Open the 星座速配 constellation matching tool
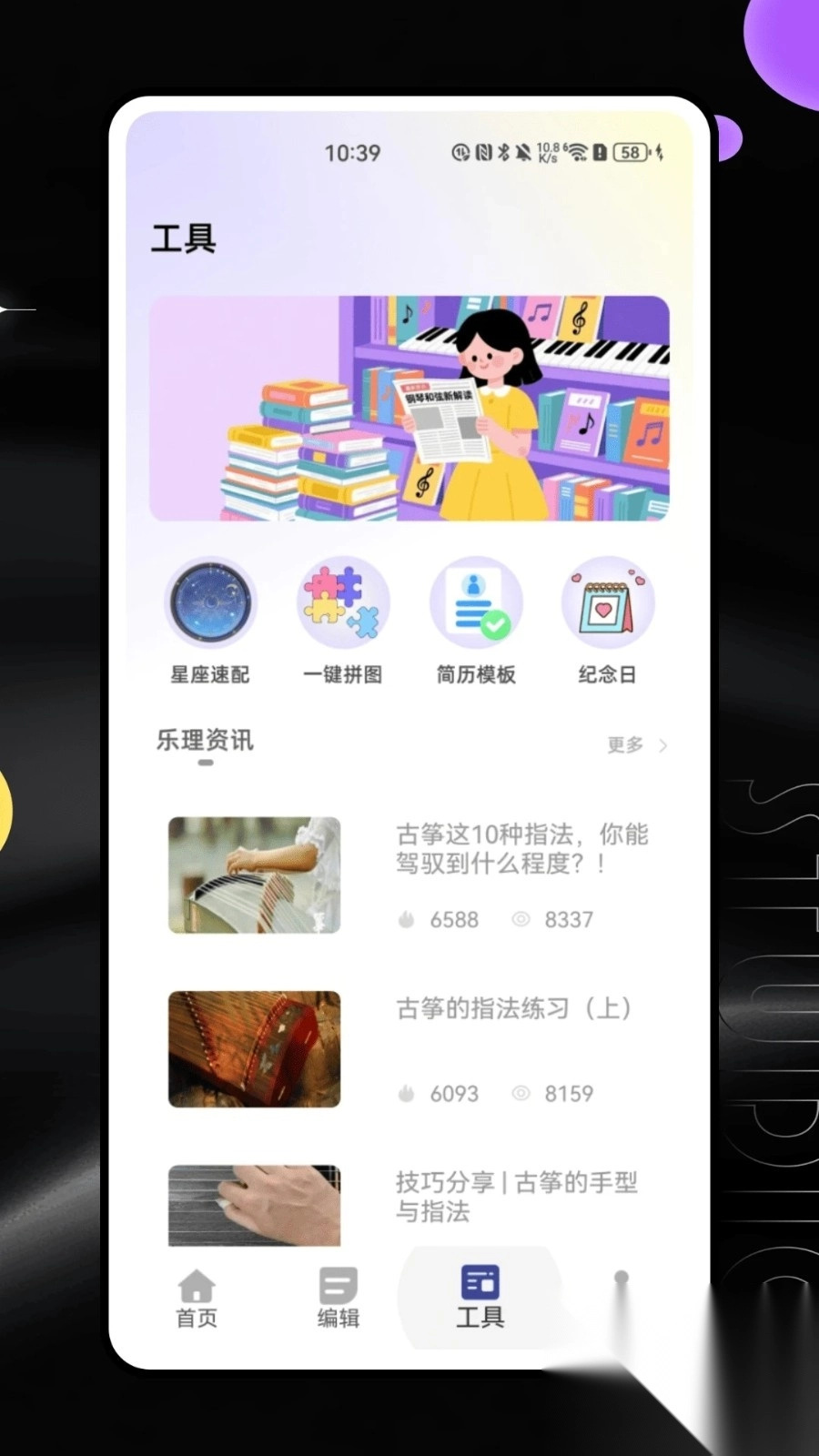 pyautogui.click(x=210, y=602)
